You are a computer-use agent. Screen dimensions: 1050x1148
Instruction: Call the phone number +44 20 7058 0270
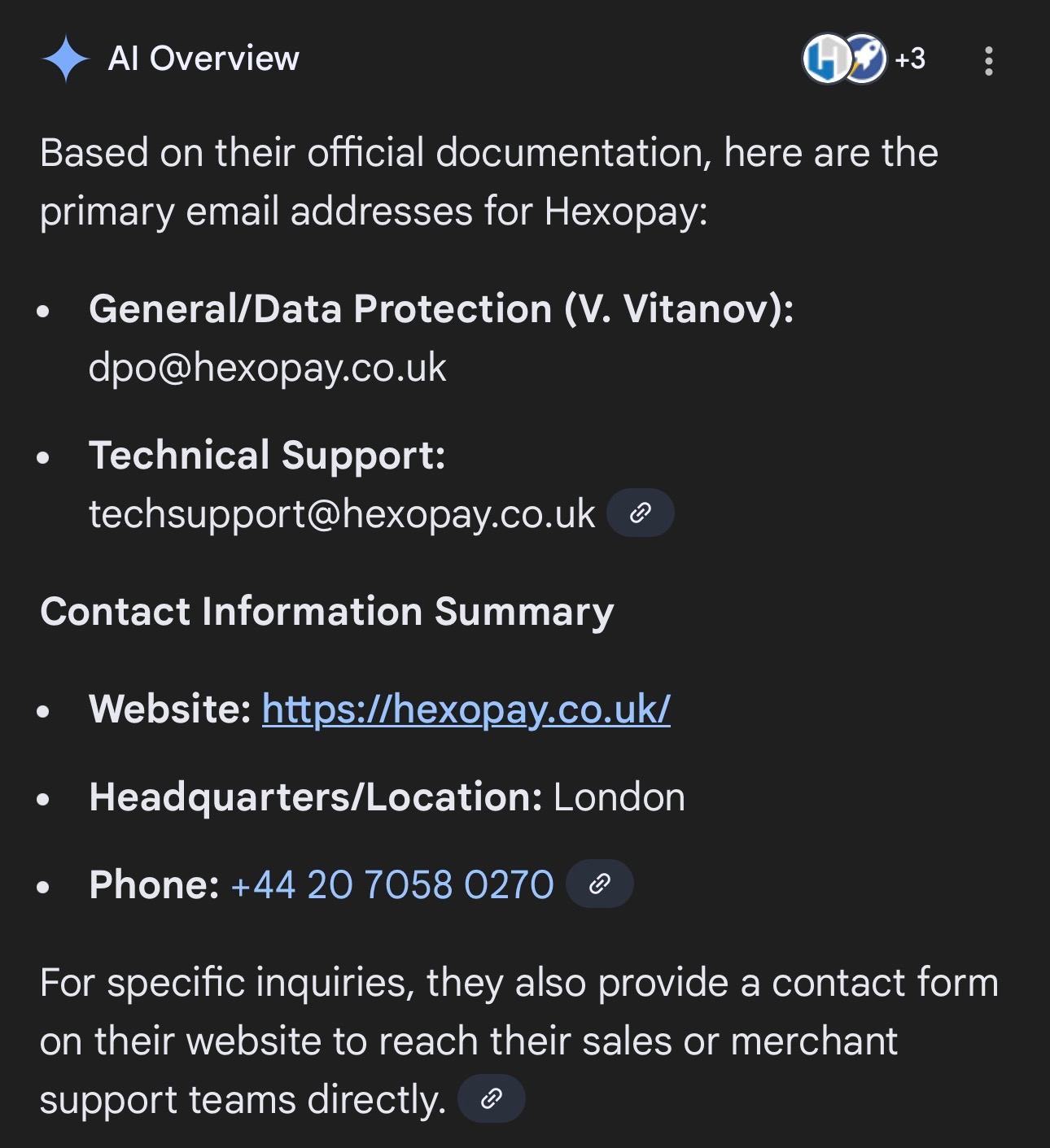click(x=392, y=884)
